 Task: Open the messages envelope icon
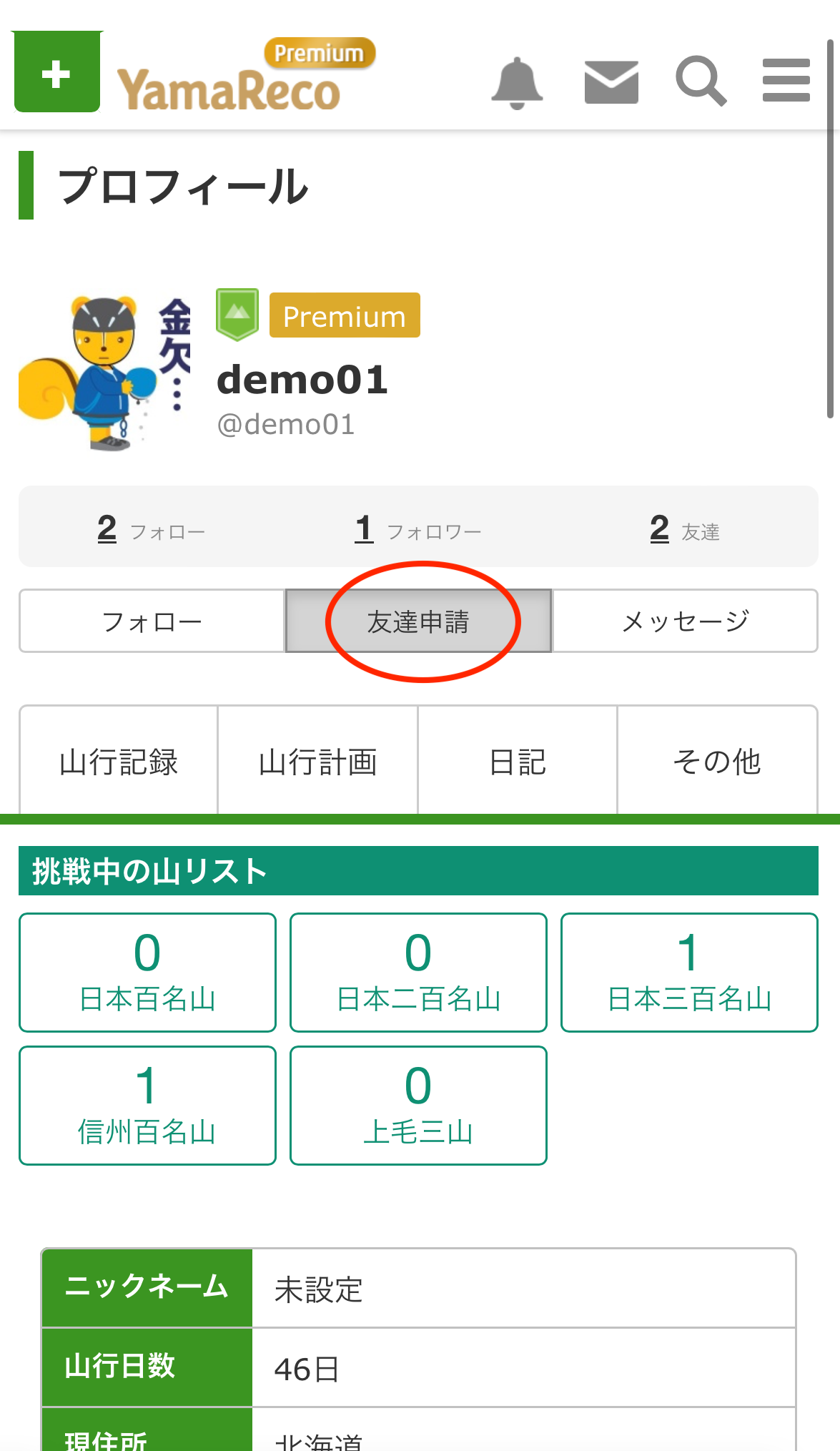coord(611,82)
